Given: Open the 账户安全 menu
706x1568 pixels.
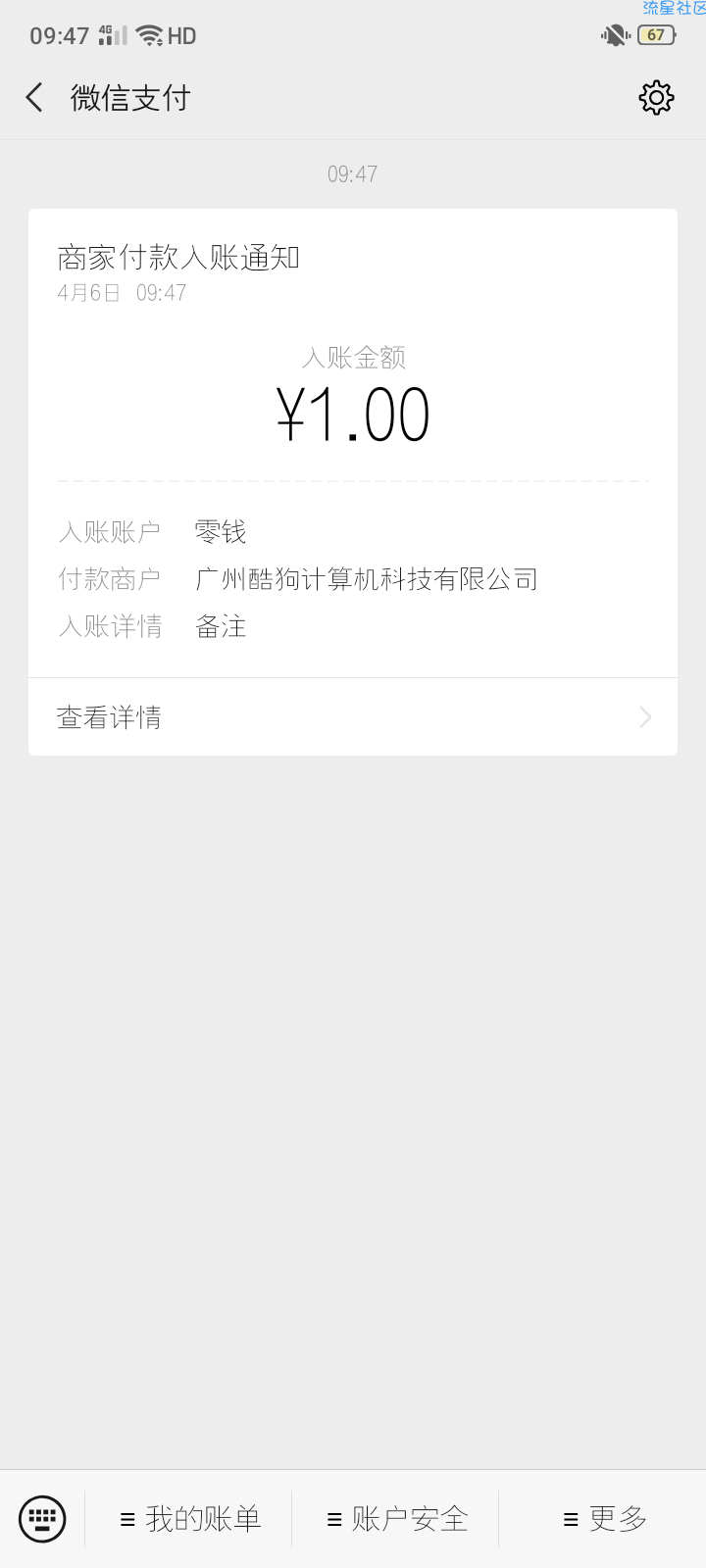Looking at the screenshot, I should click(x=396, y=1519).
